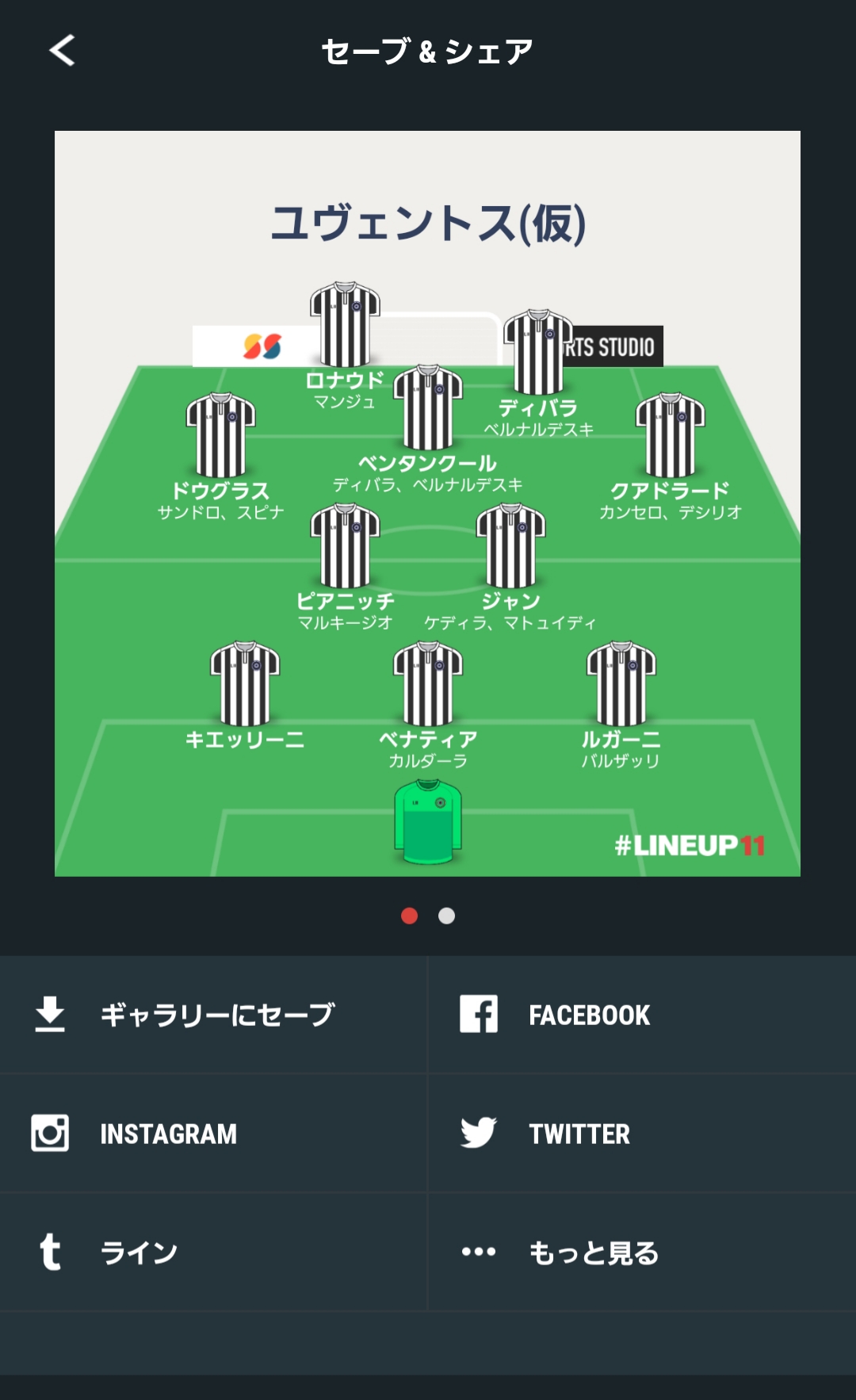This screenshot has width=856, height=1400.
Task: Share the lineup to Facebook
Action: tap(642, 1015)
